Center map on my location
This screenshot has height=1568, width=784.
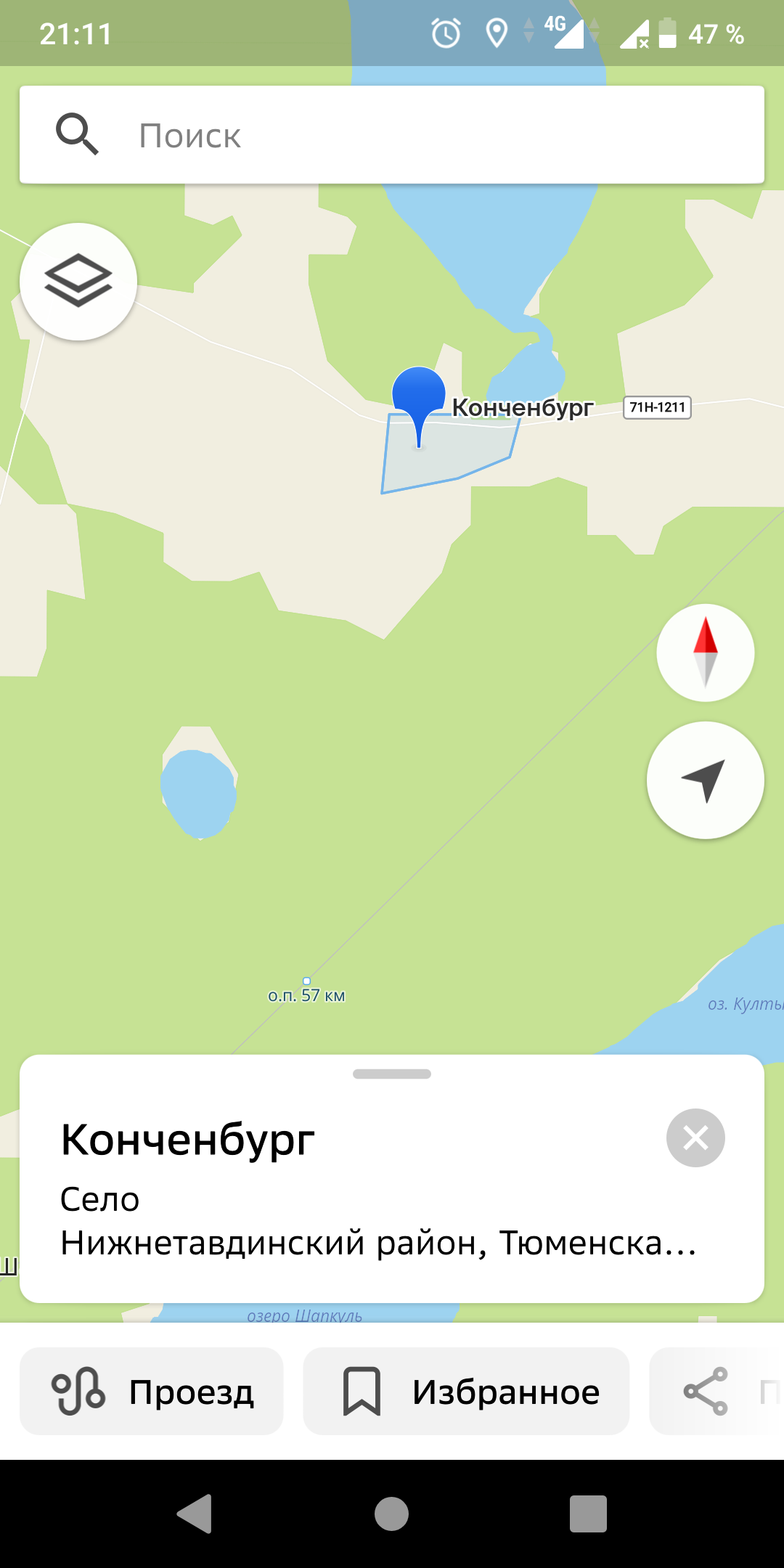pyautogui.click(x=706, y=780)
